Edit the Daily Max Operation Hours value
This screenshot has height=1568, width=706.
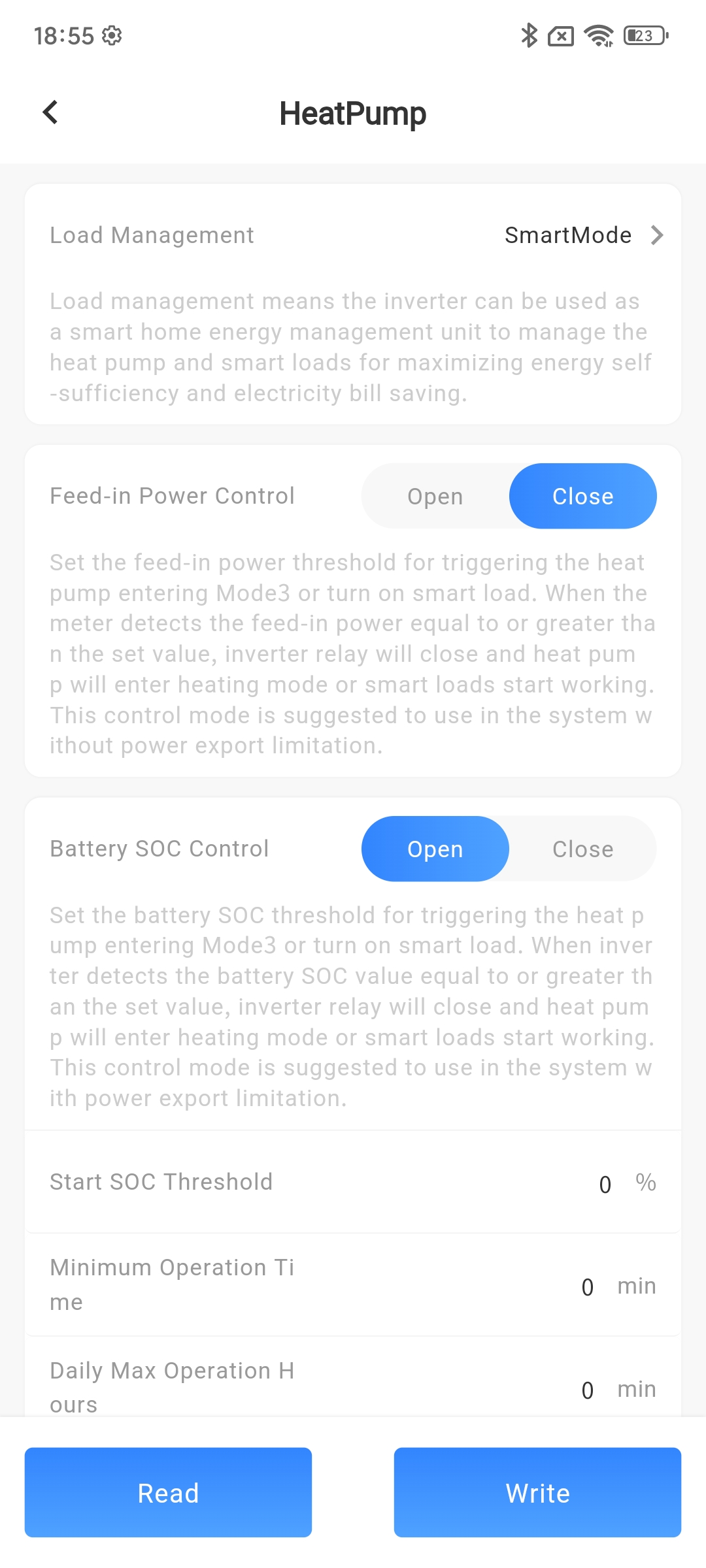(587, 1390)
